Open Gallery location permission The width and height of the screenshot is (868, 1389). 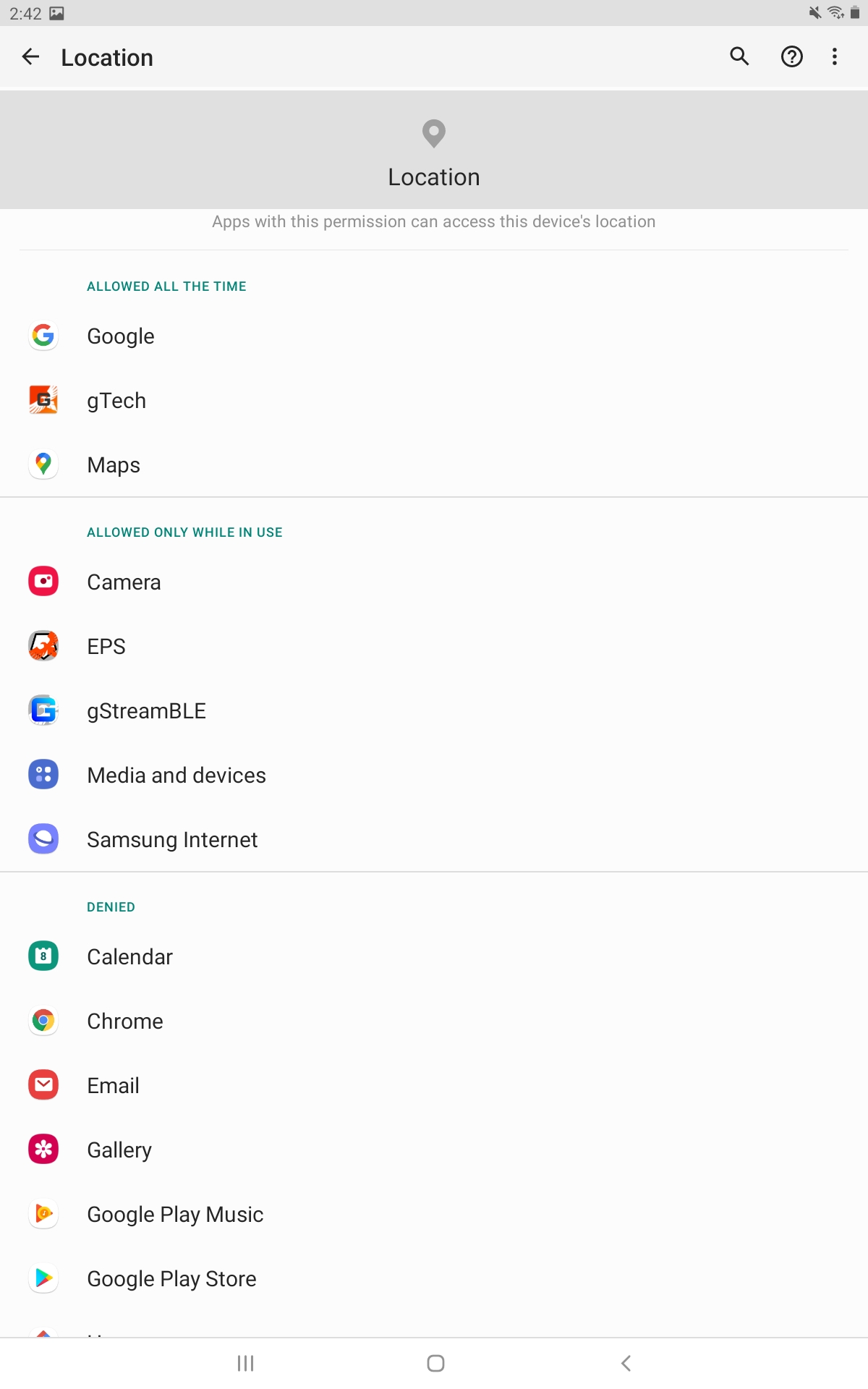coord(434,1150)
